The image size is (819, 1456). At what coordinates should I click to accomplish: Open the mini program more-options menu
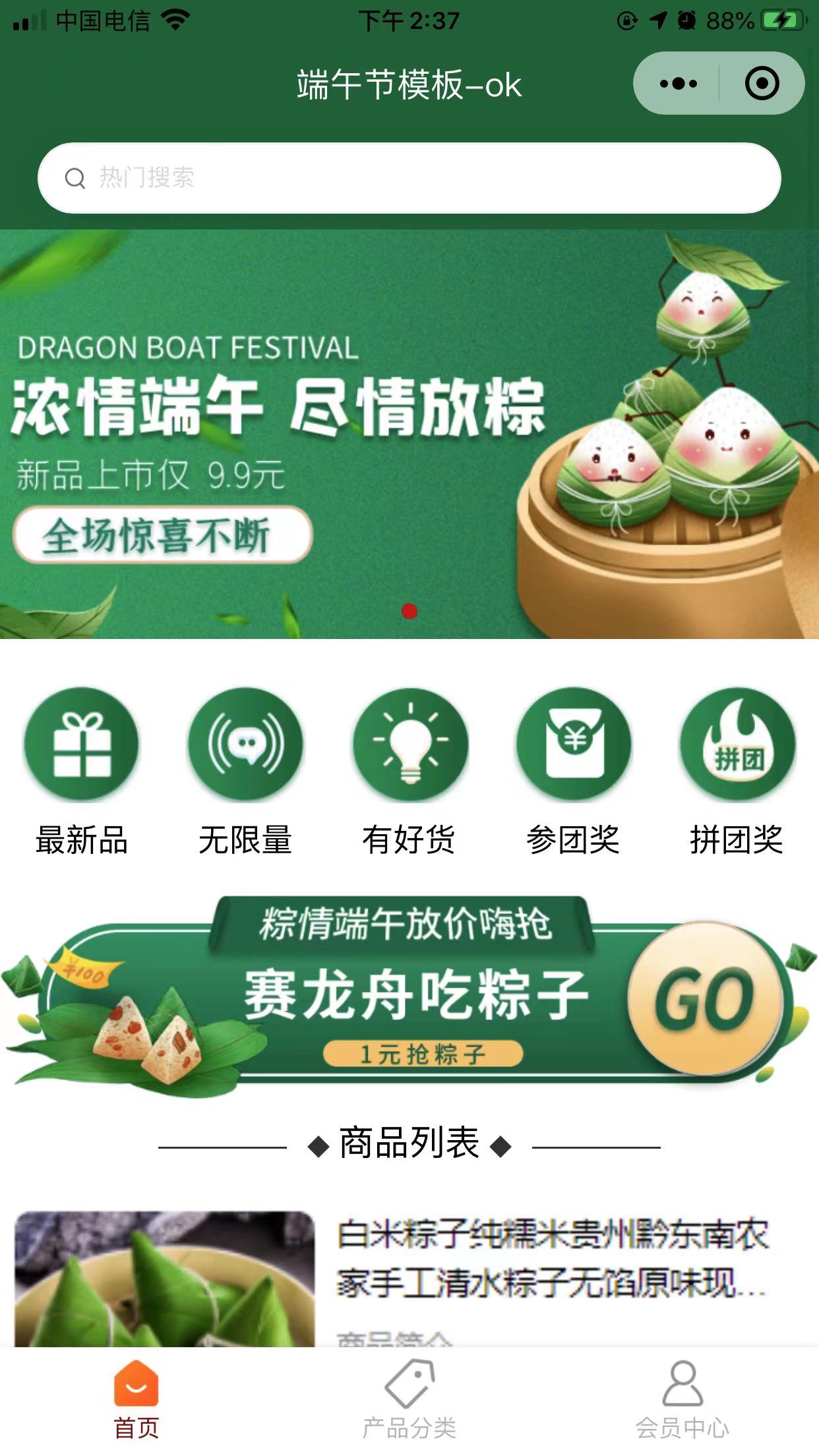click(678, 84)
